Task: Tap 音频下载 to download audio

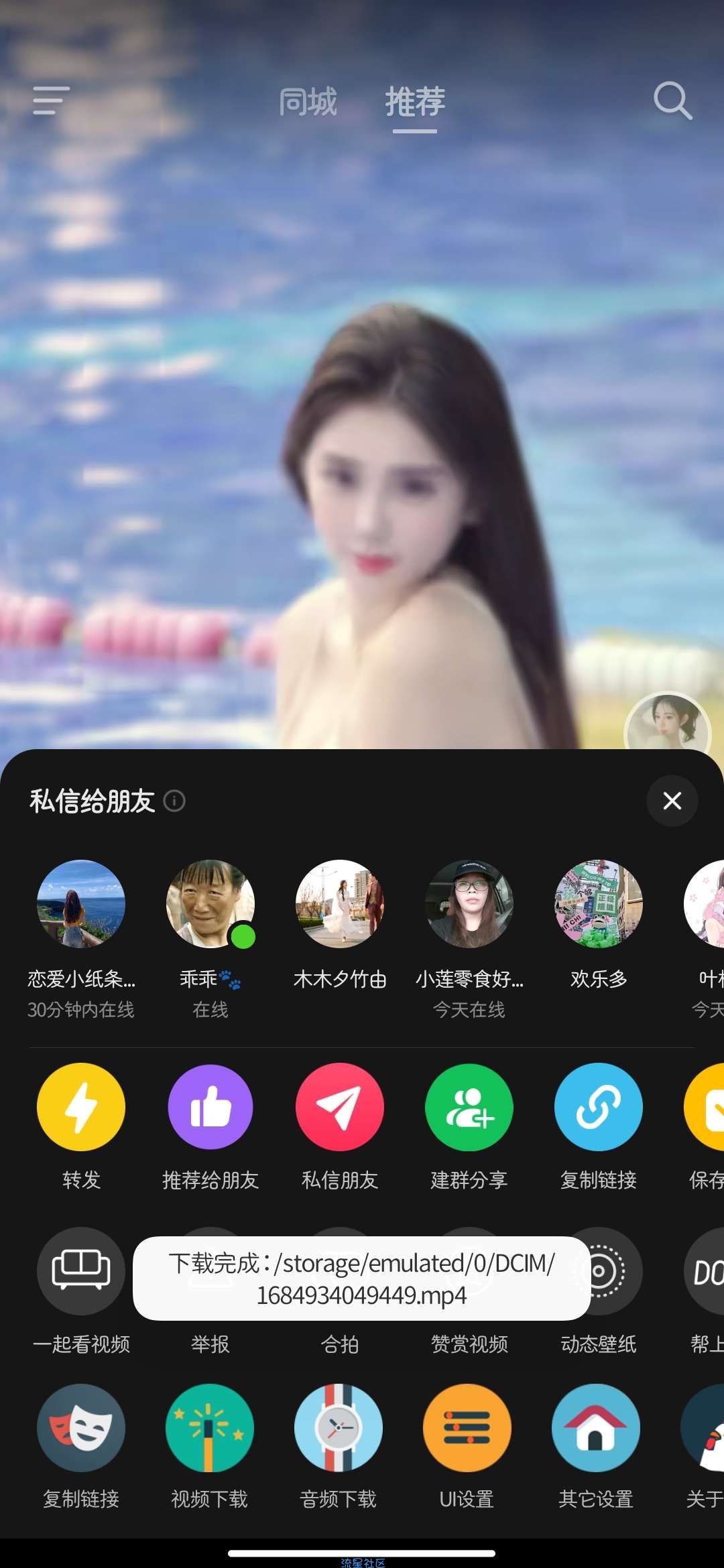Action: click(x=339, y=1428)
